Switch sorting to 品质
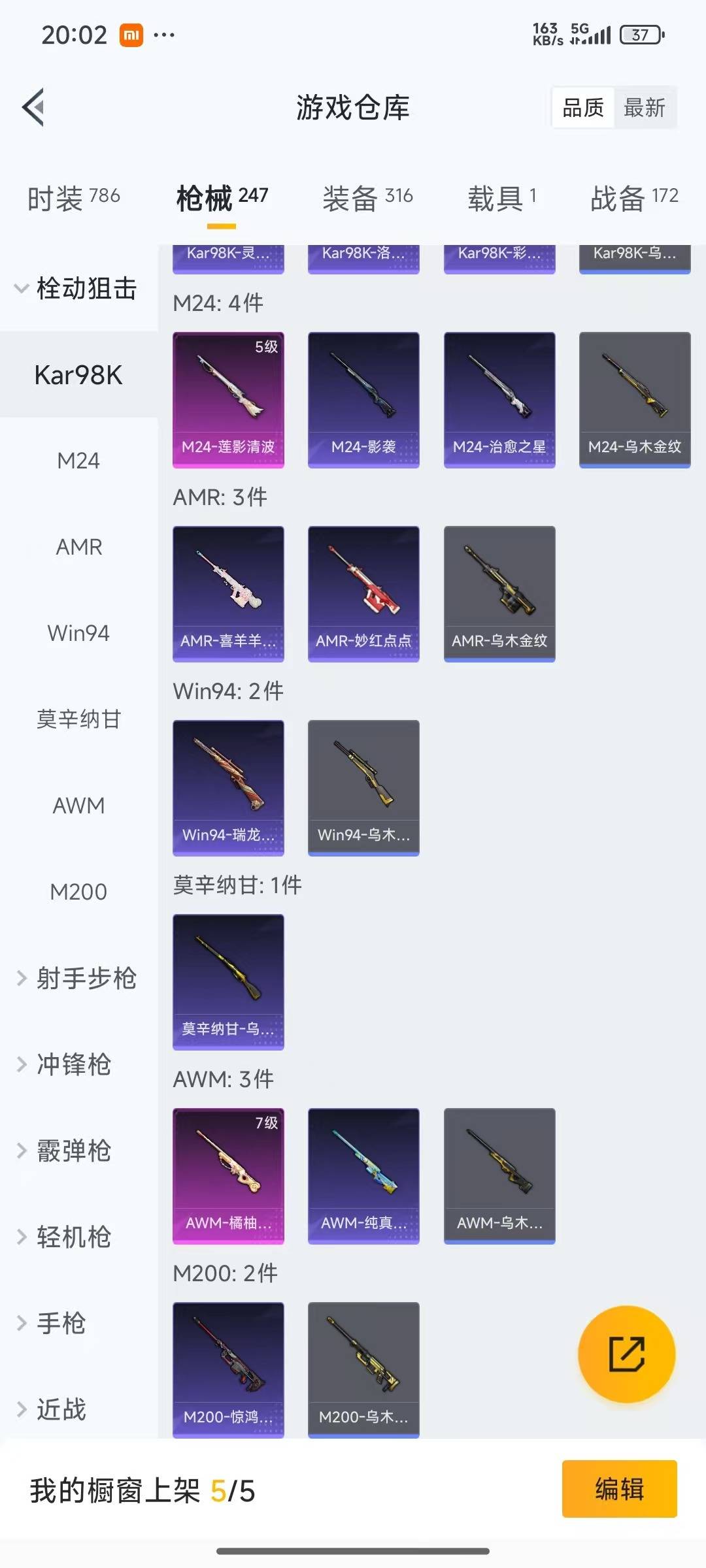 [x=584, y=107]
